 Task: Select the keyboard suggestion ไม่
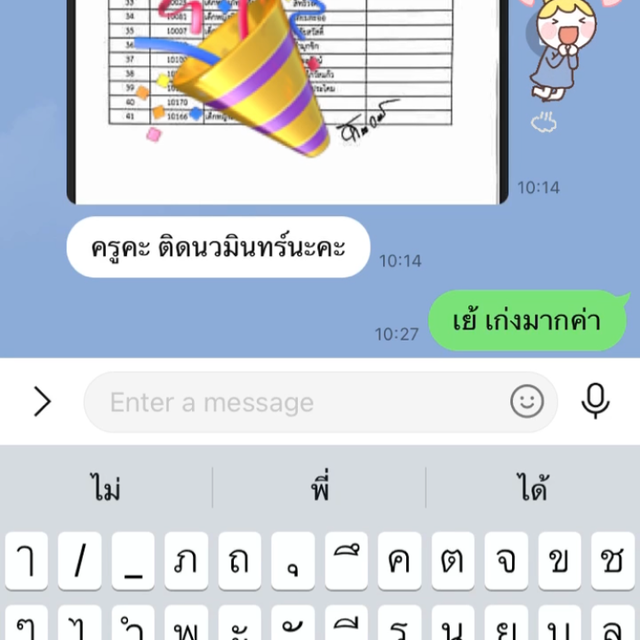(x=105, y=489)
